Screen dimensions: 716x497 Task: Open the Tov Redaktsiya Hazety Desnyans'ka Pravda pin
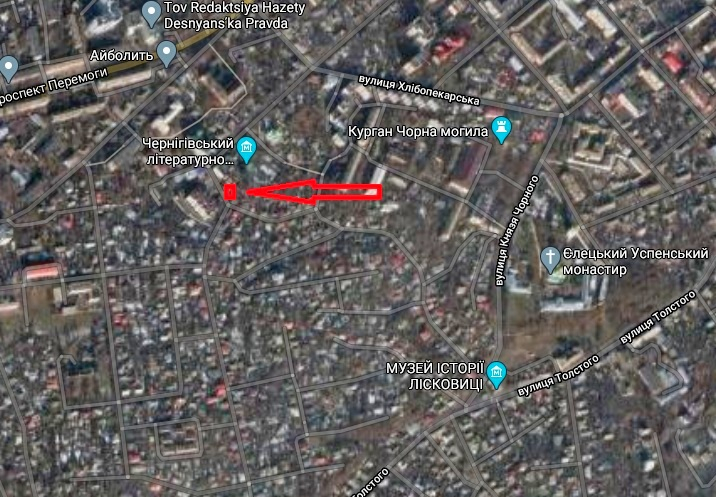click(151, 13)
